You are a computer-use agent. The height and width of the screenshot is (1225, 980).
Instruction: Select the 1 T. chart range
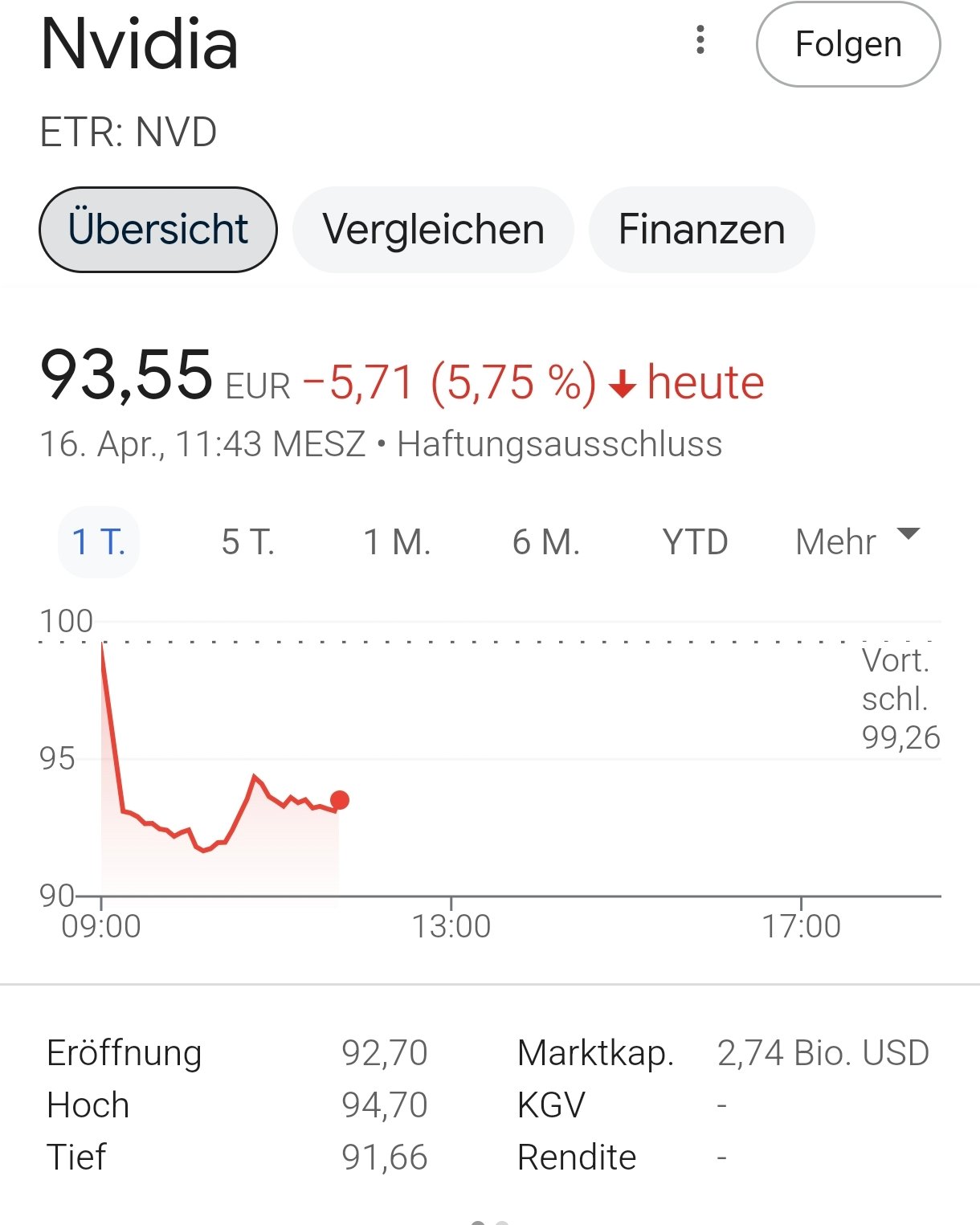point(99,542)
